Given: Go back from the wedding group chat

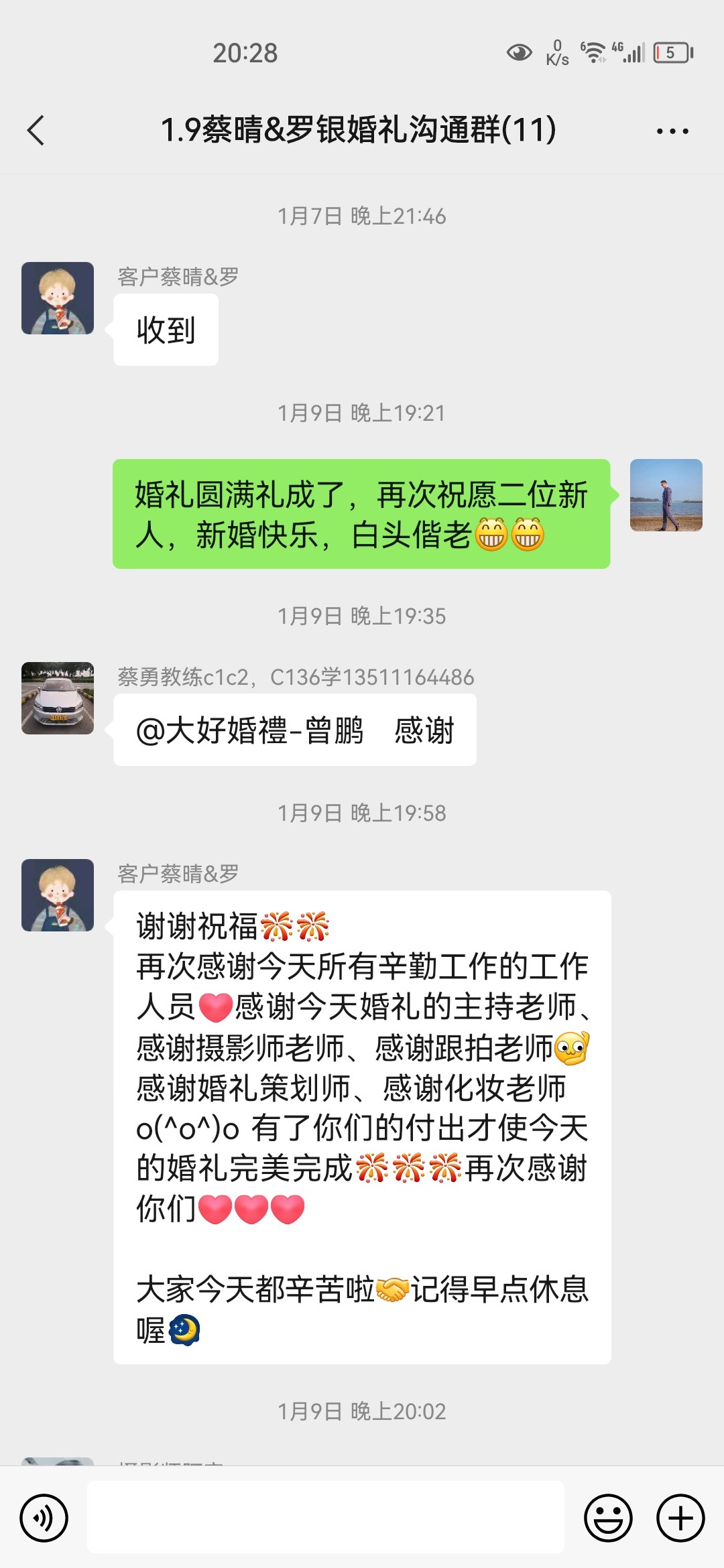Looking at the screenshot, I should click(x=36, y=130).
